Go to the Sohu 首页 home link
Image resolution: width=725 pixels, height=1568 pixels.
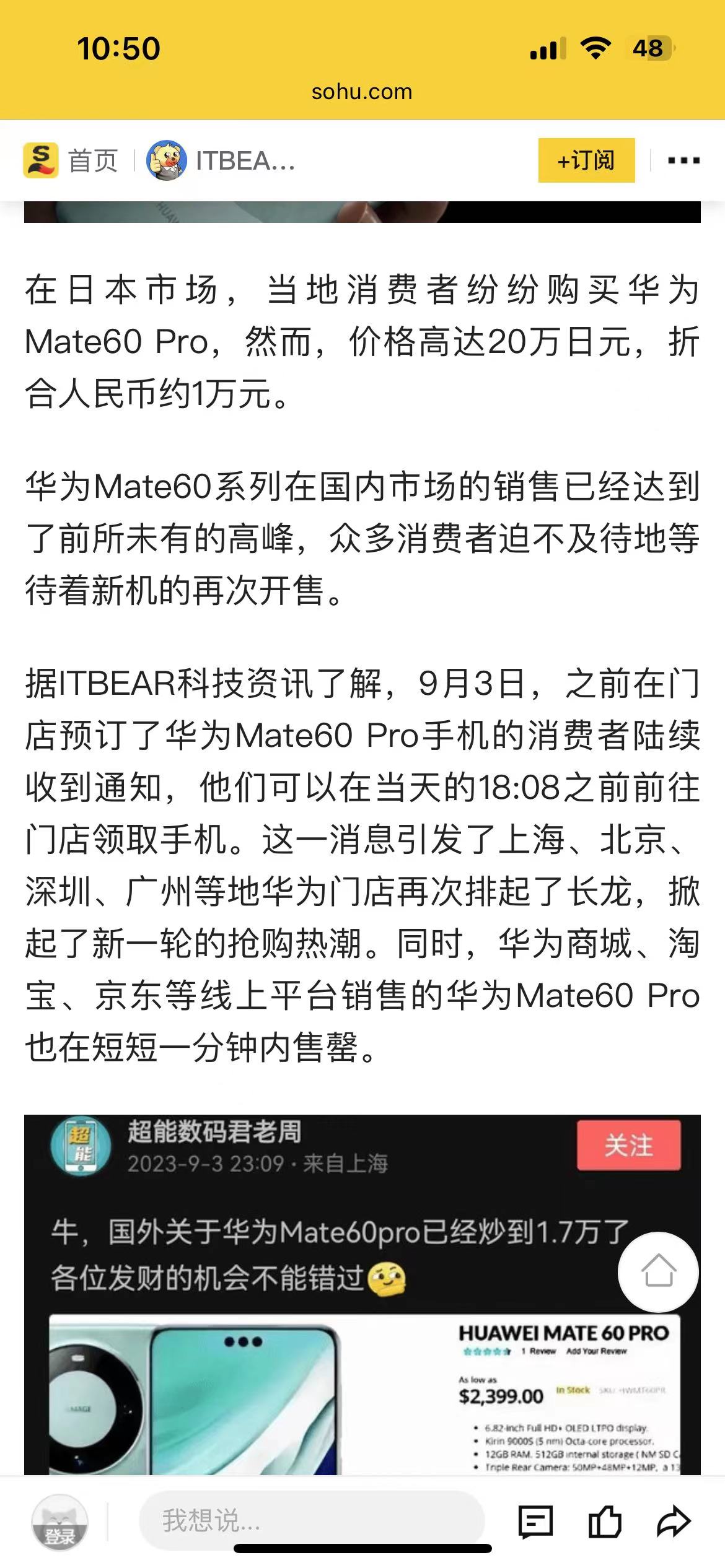pyautogui.click(x=71, y=161)
